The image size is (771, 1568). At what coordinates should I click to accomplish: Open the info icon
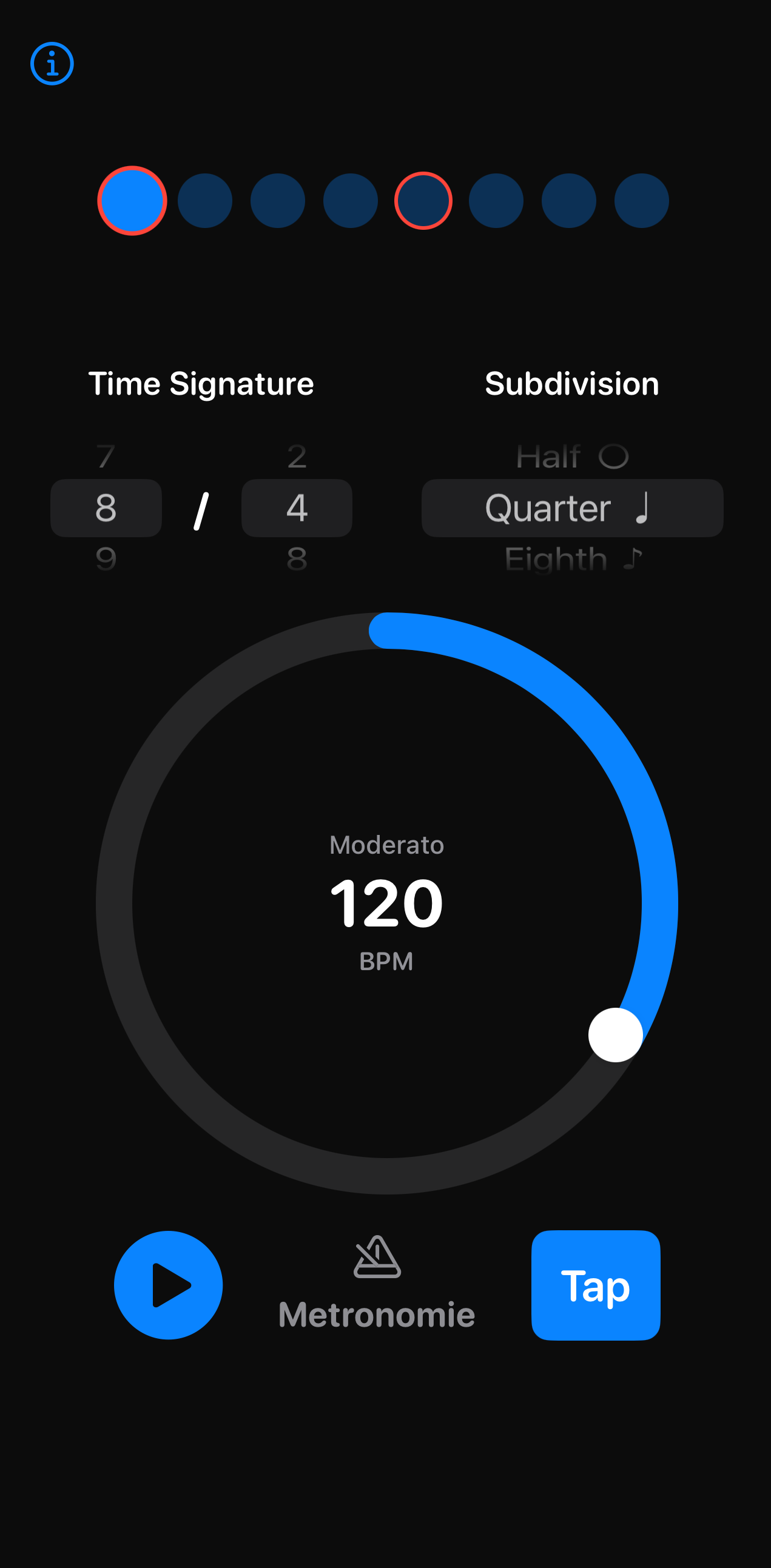(x=52, y=63)
